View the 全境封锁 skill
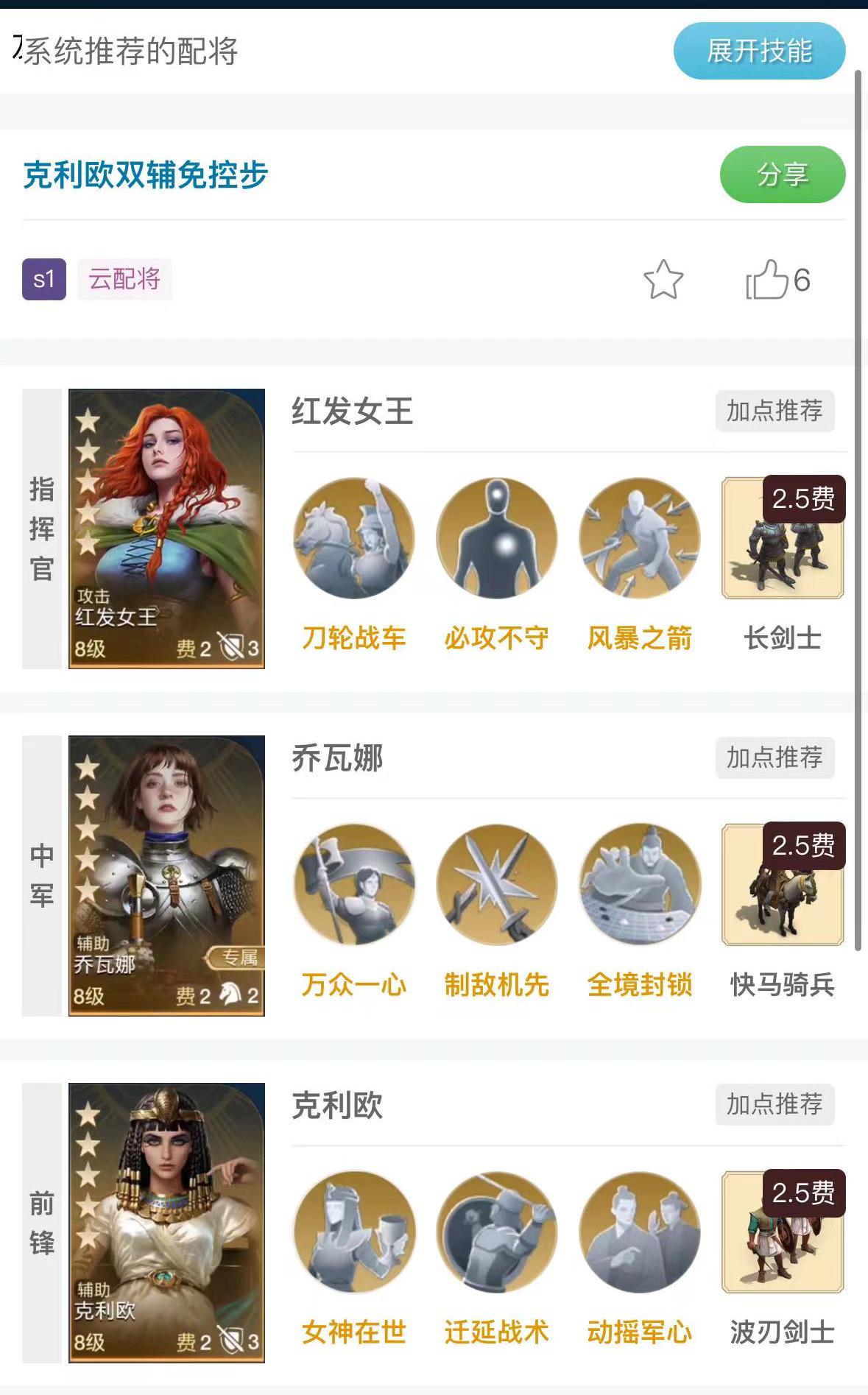This screenshot has width=868, height=1395. click(x=640, y=885)
